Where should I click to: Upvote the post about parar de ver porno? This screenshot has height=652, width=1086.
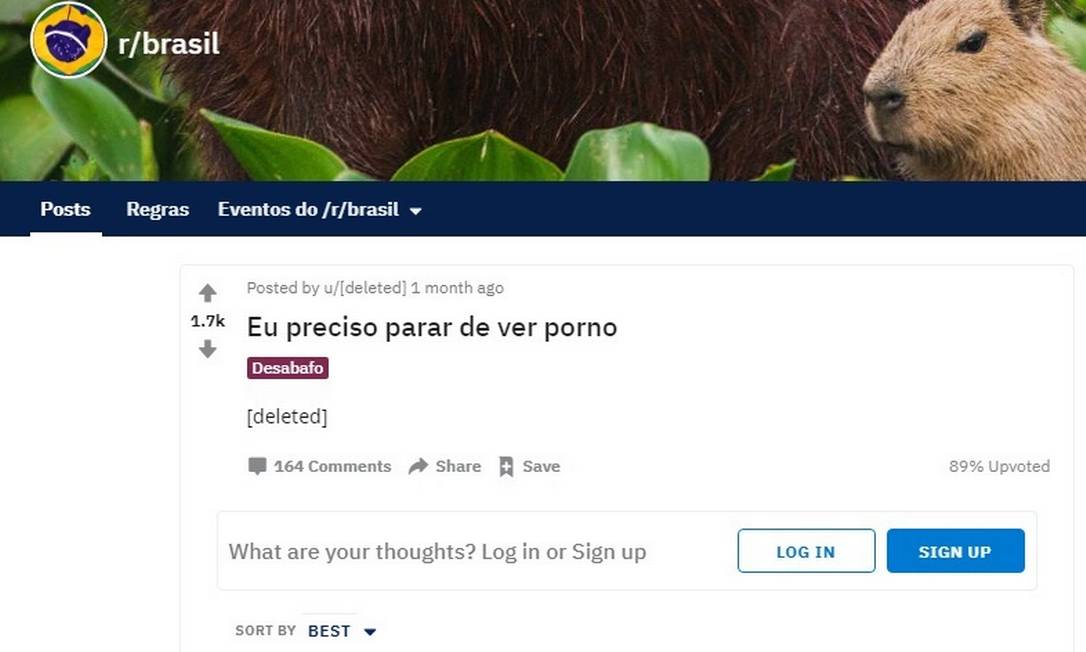point(207,293)
